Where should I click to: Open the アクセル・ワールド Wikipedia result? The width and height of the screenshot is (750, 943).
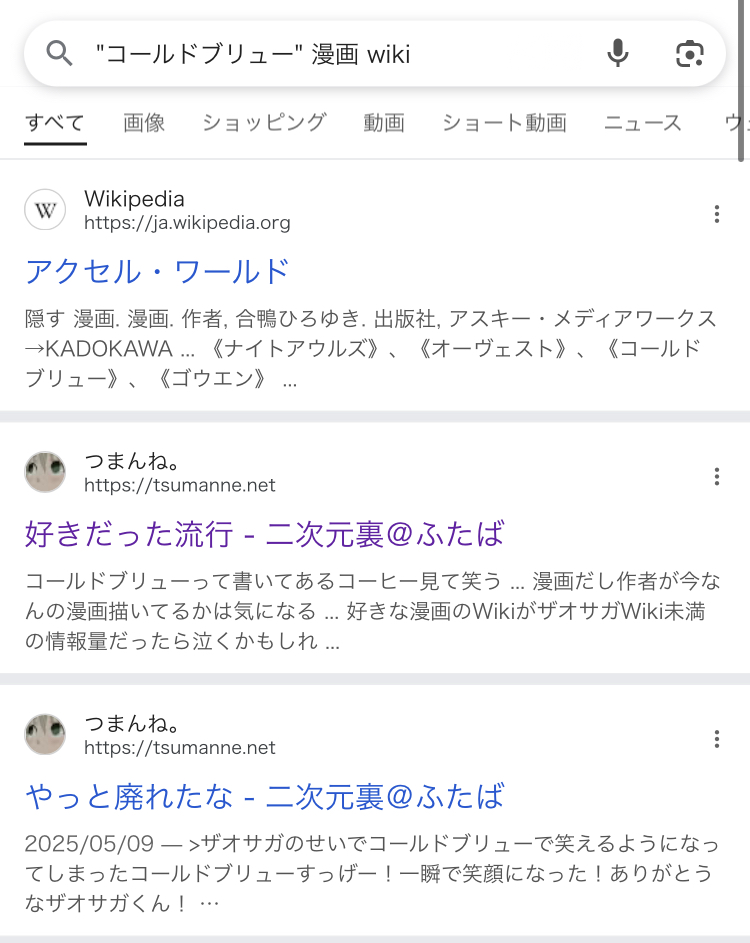tap(158, 271)
